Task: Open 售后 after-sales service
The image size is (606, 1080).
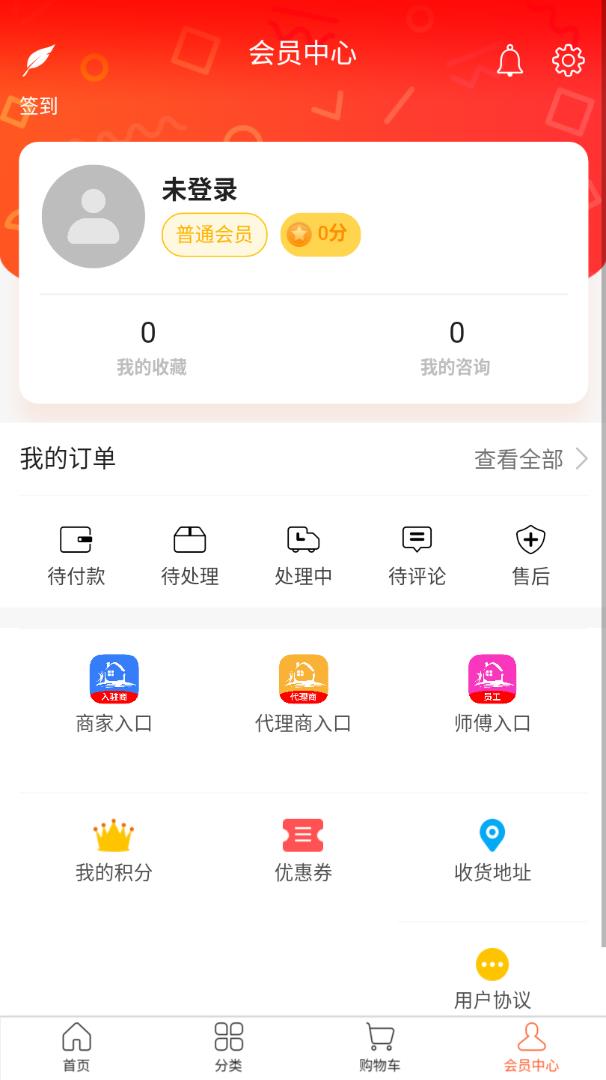Action: click(x=531, y=557)
